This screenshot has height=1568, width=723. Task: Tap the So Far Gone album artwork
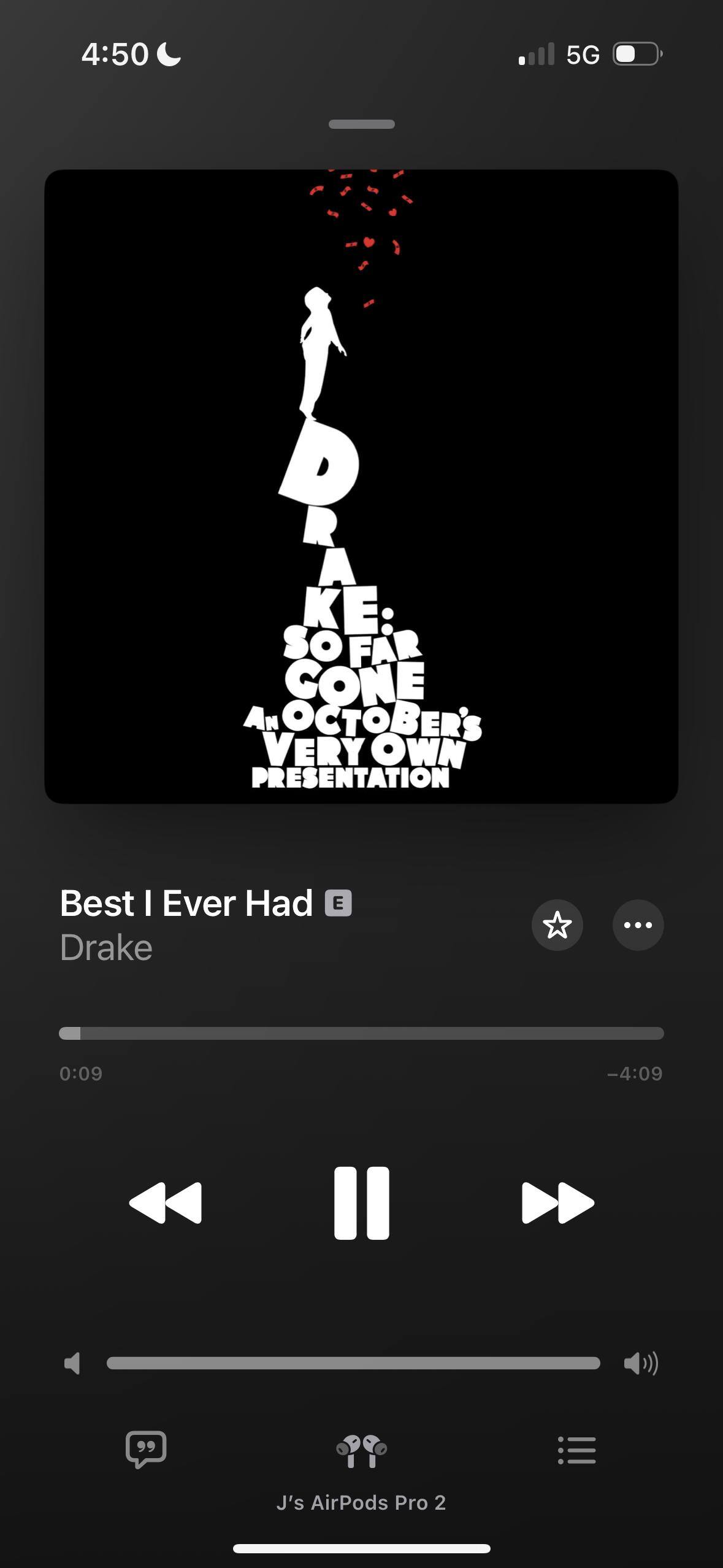coord(361,486)
